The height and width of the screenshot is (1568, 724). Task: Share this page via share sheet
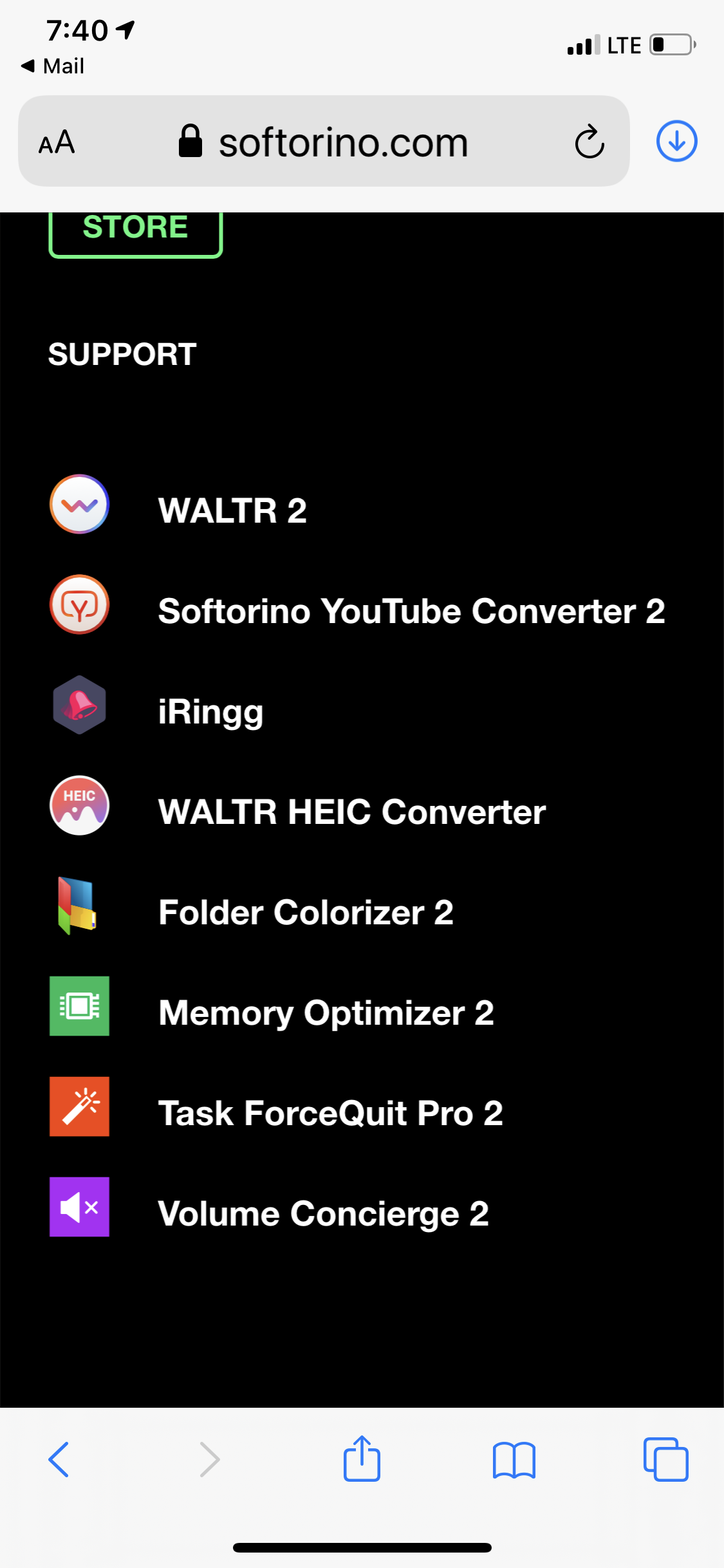(x=362, y=1459)
